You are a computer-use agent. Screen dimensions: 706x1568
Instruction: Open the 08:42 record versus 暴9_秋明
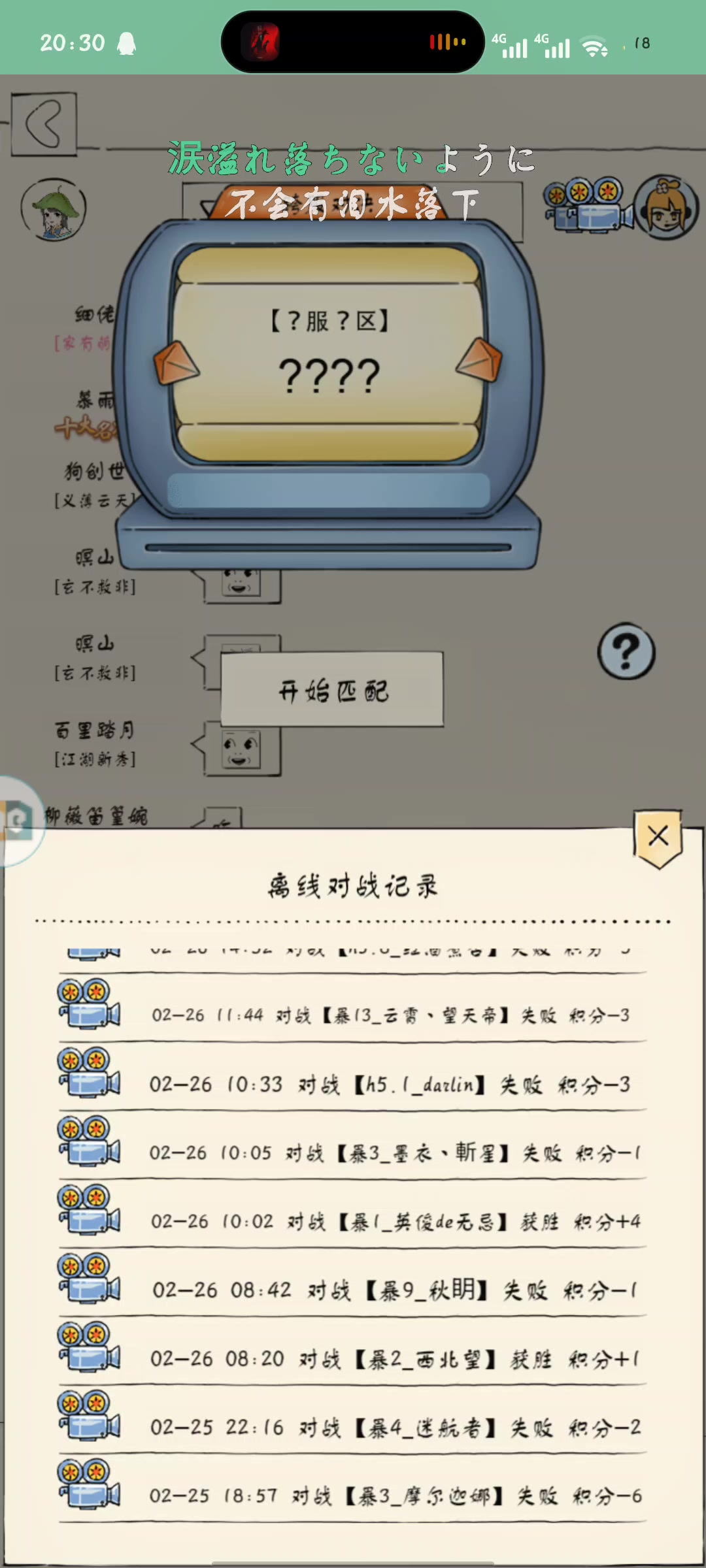coord(90,1279)
